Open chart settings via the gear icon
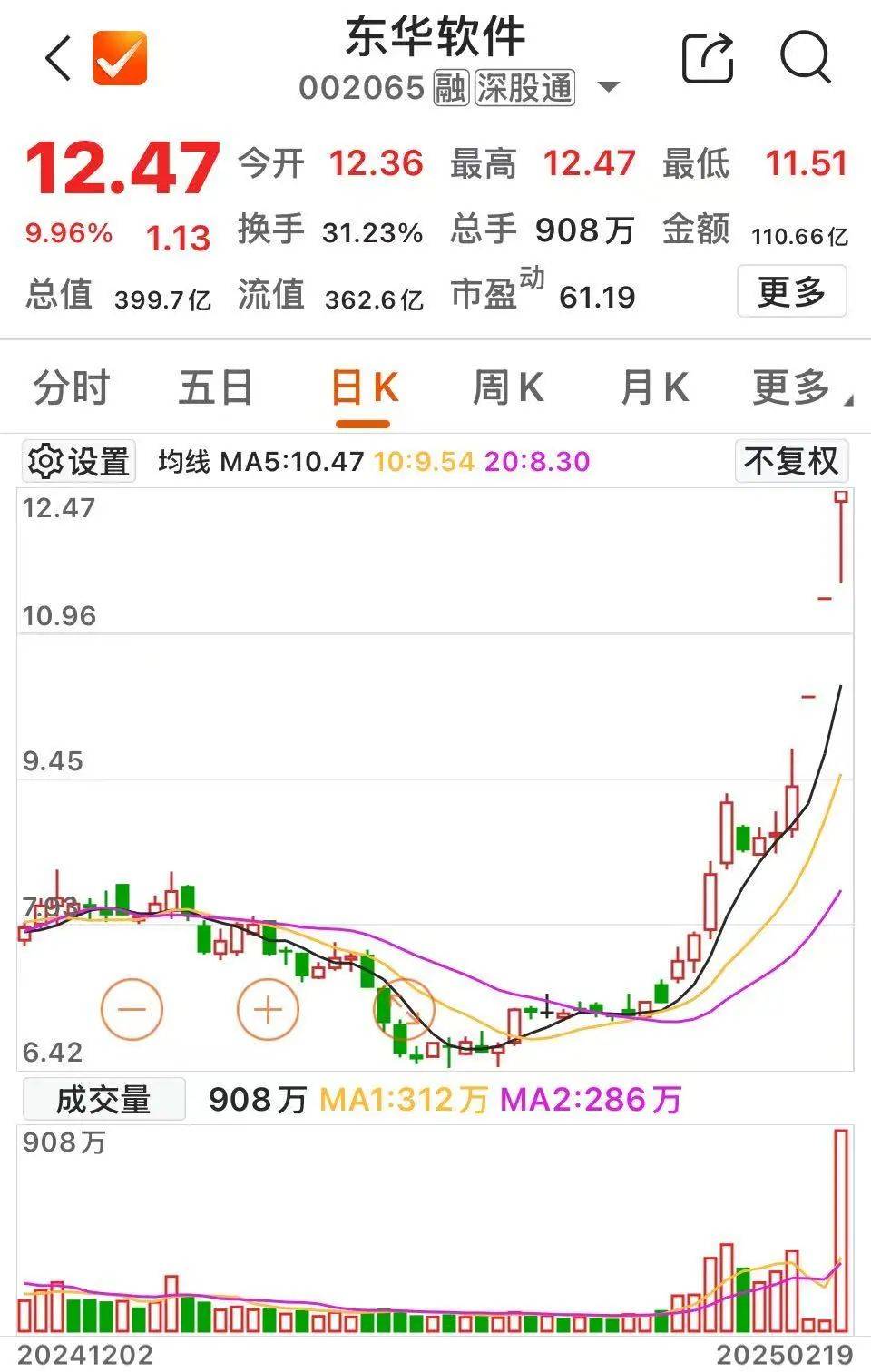 pyautogui.click(x=47, y=461)
